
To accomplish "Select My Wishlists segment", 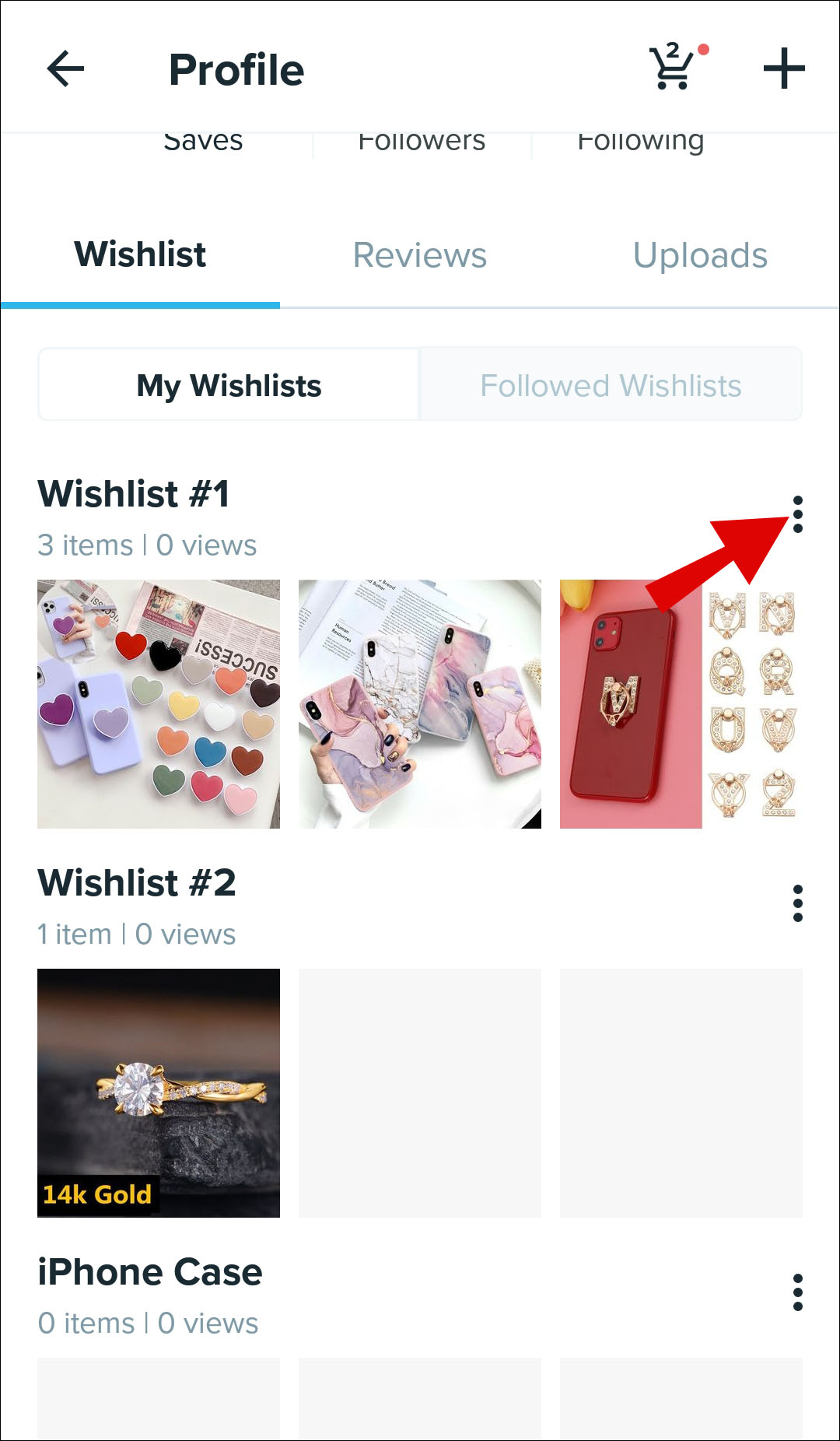I will (x=229, y=385).
